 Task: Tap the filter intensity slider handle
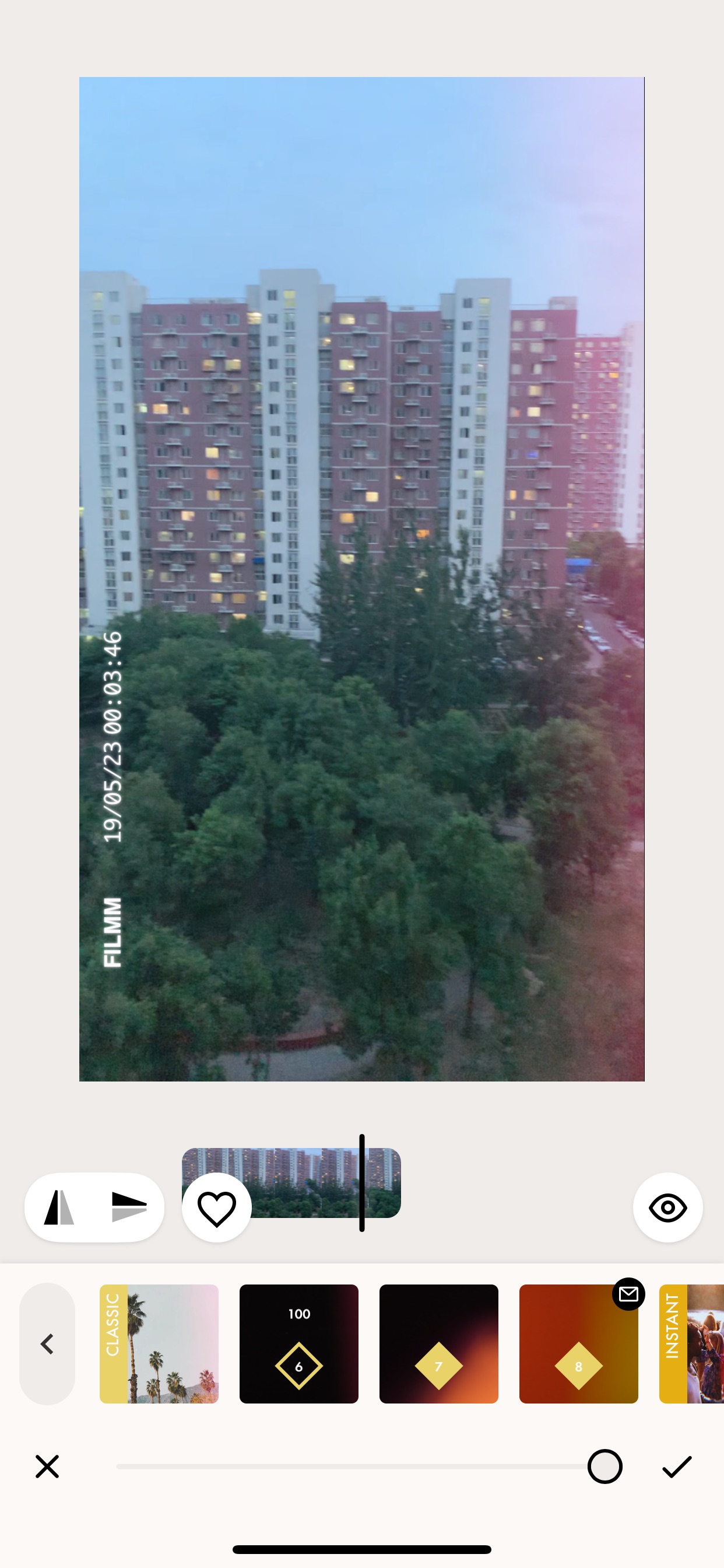pyautogui.click(x=604, y=1467)
